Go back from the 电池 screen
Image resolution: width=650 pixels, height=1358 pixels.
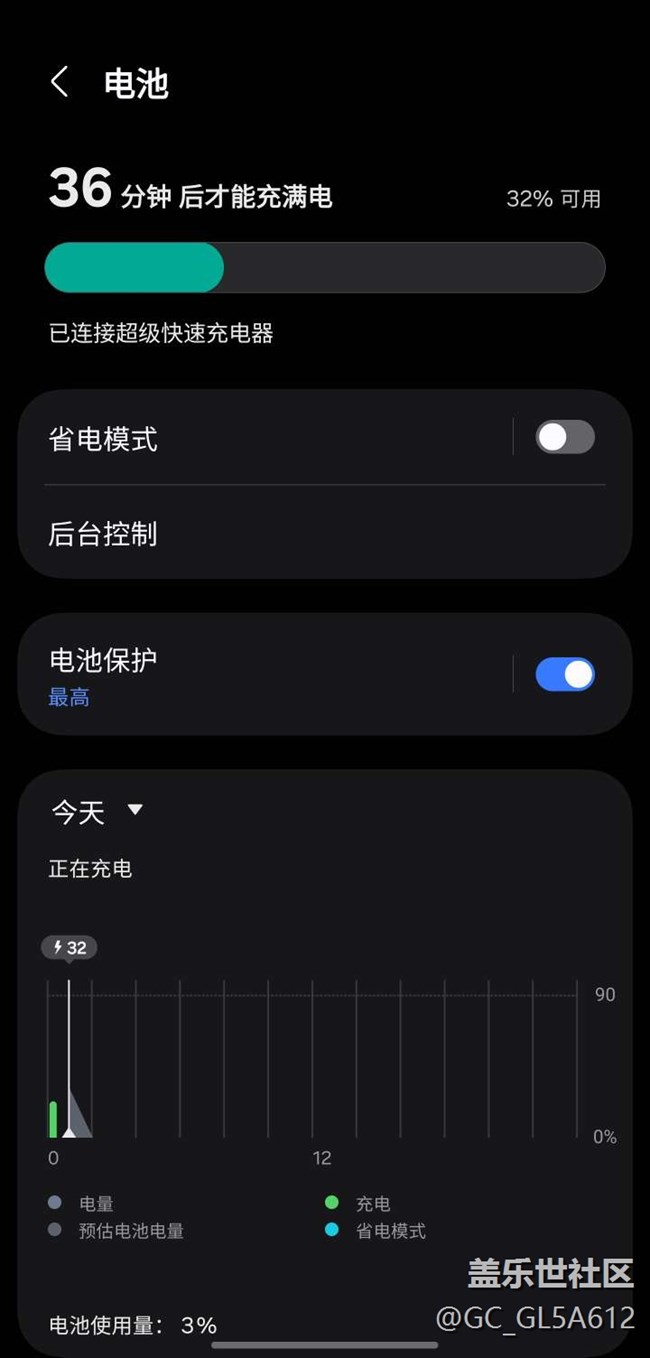point(60,82)
